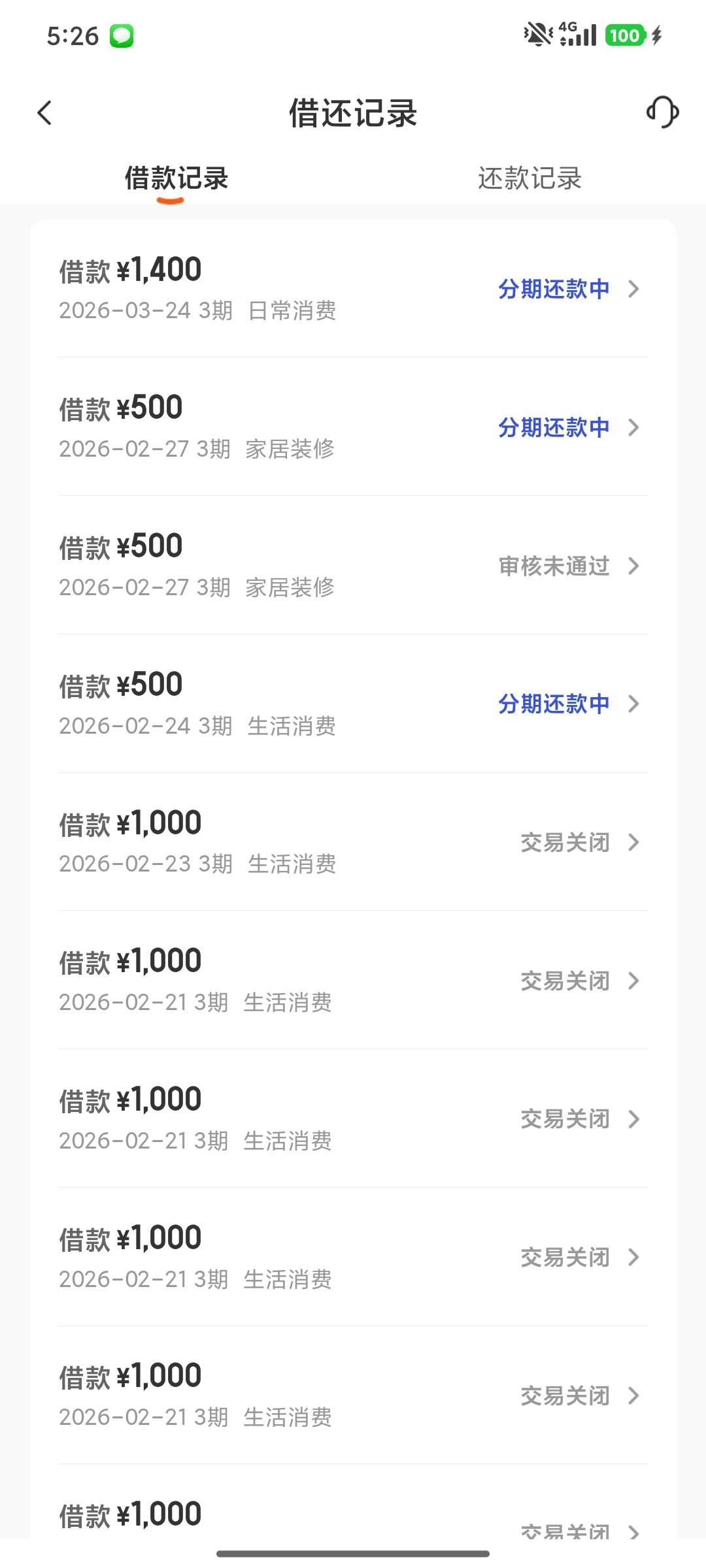Switch to the 还款记录 tab
Image resolution: width=706 pixels, height=1568 pixels.
(x=529, y=178)
